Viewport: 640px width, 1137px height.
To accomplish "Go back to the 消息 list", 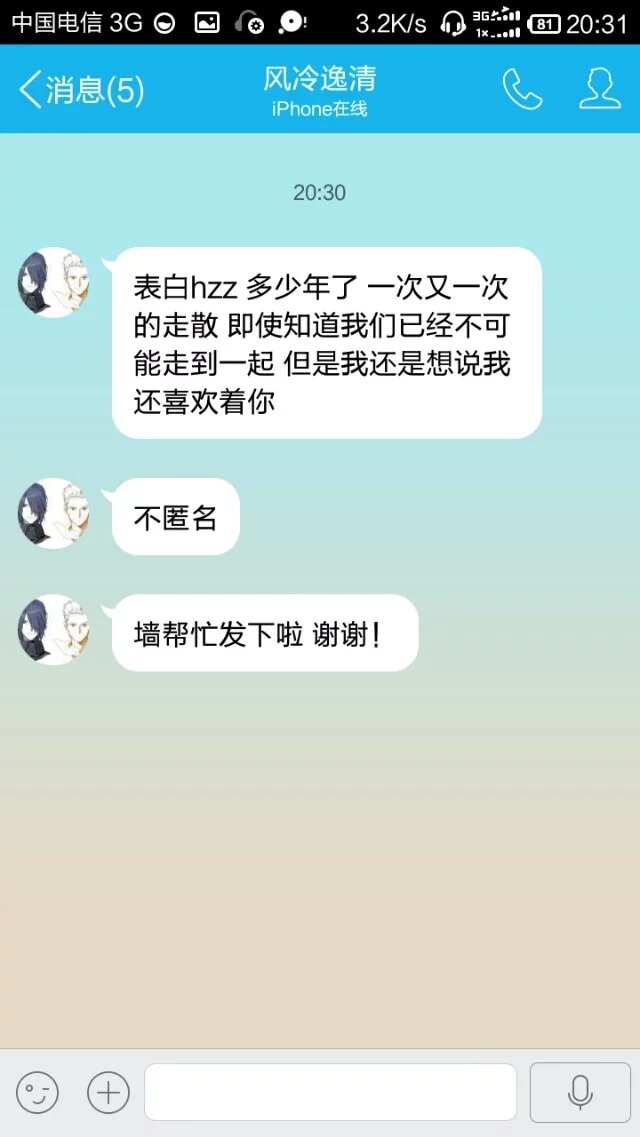I will pos(80,91).
